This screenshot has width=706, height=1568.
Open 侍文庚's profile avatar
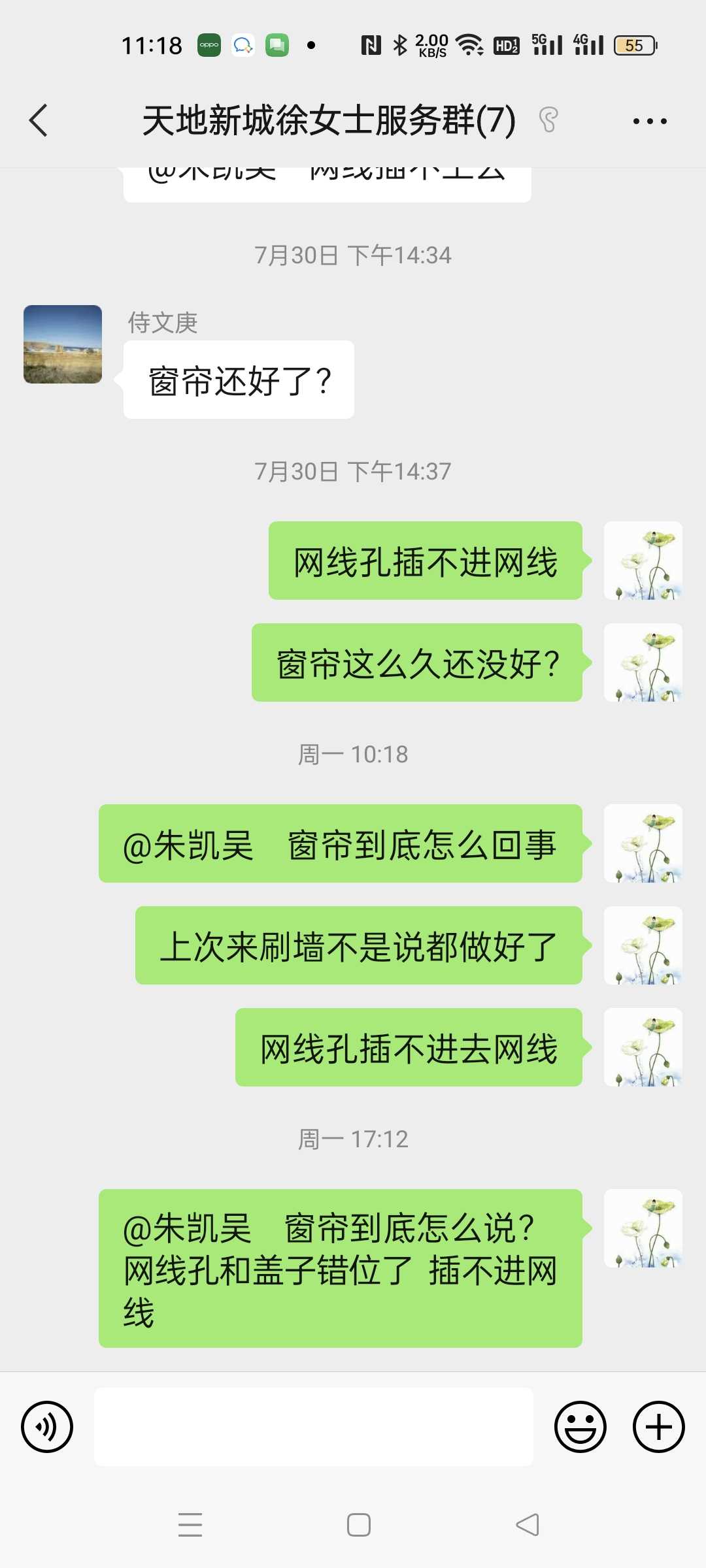63,344
